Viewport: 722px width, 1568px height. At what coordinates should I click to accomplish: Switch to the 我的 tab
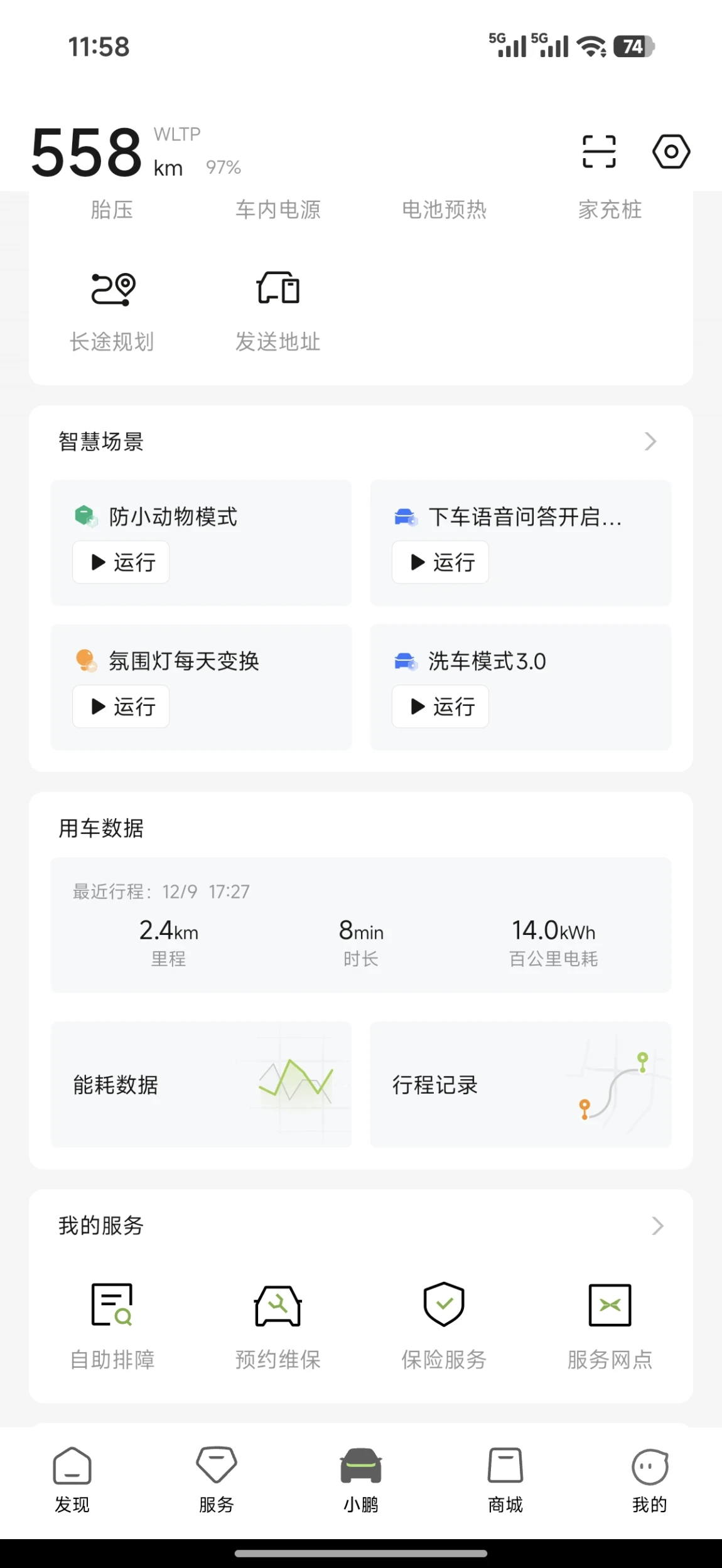650,1480
